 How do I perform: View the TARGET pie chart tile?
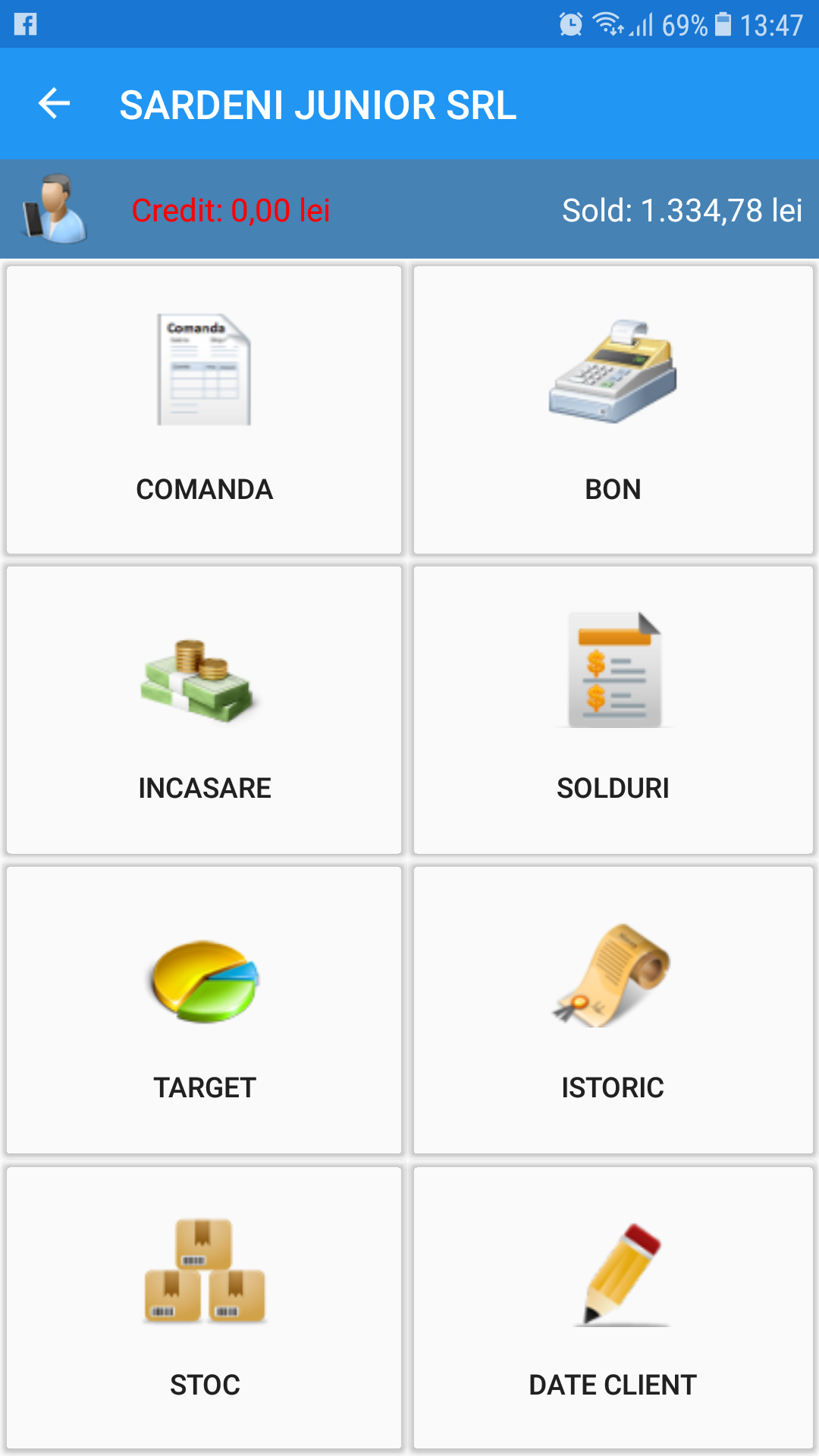[204, 1010]
